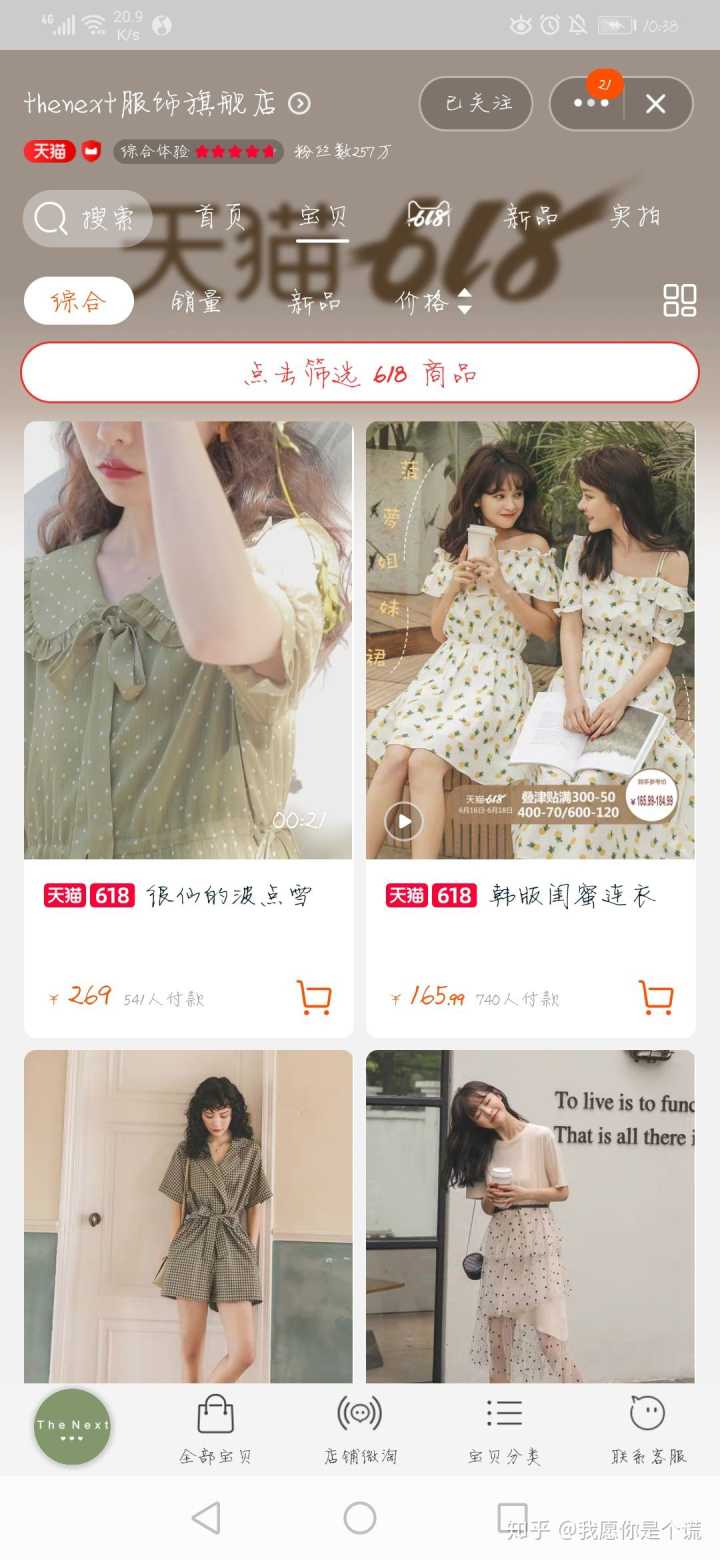Sort products by 销量
Viewport: 720px width, 1560px height.
tap(196, 301)
